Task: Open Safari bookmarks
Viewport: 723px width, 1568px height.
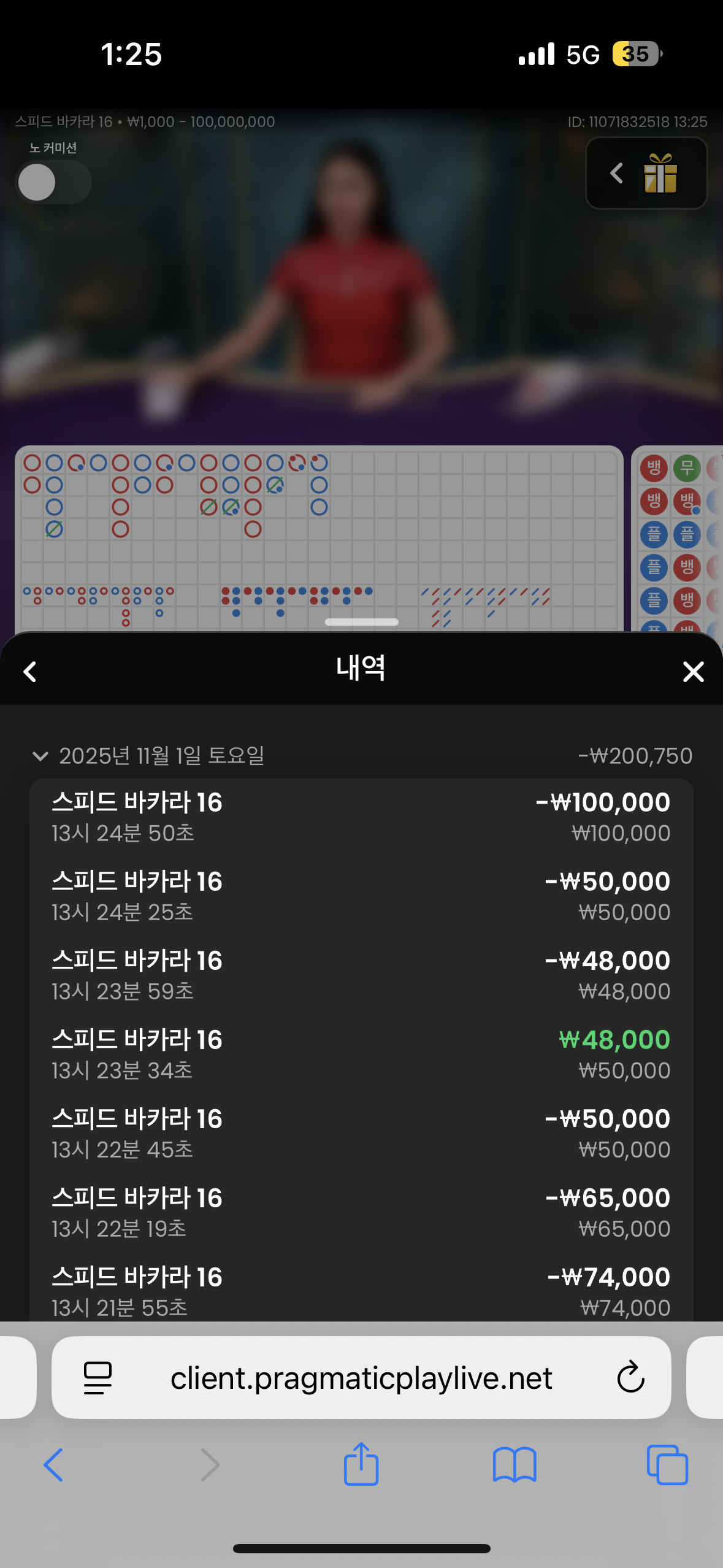Action: click(x=515, y=1465)
